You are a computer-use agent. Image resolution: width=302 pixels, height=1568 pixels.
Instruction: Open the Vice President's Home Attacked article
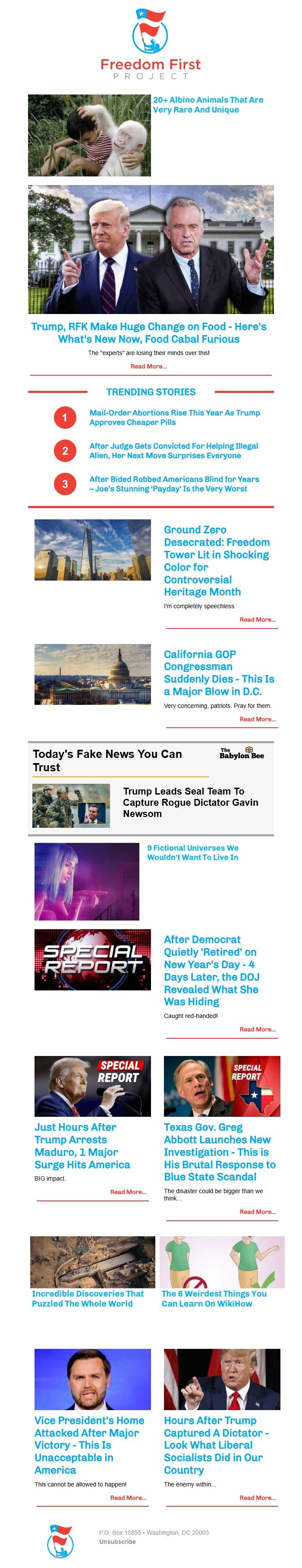pyautogui.click(x=89, y=1445)
